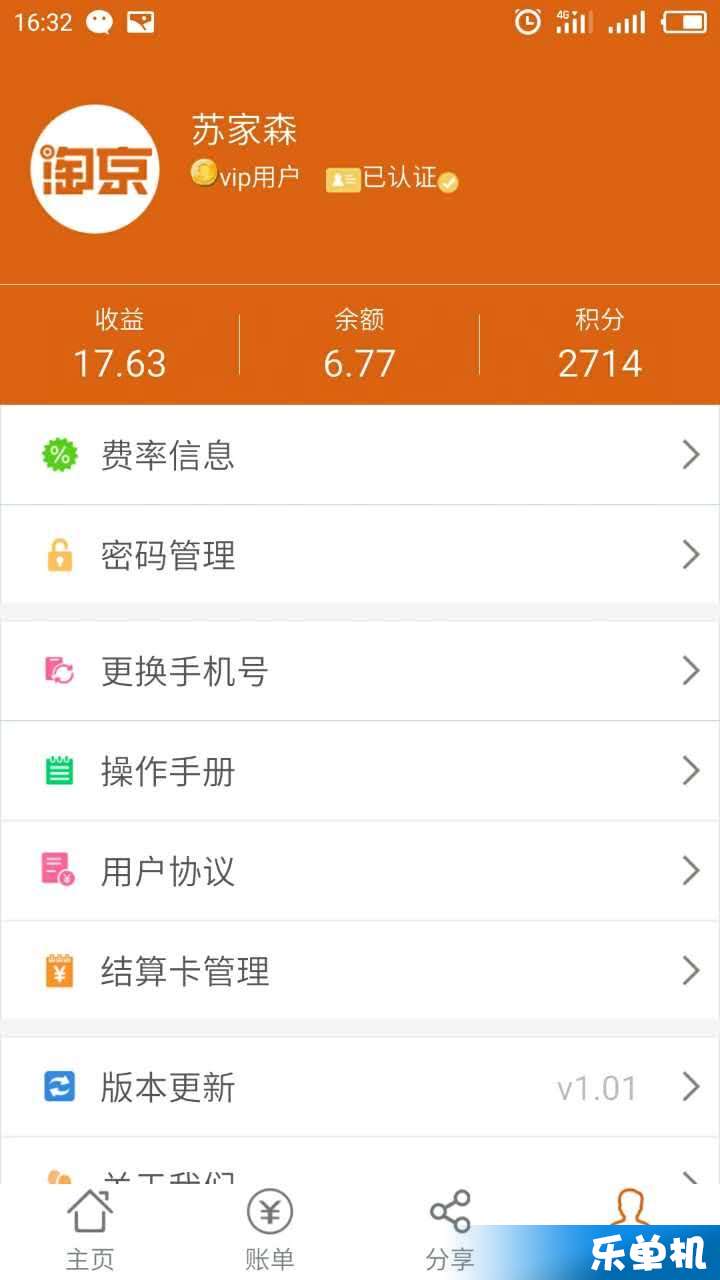
Task: Check 版本更新 v1.01
Action: click(360, 1087)
